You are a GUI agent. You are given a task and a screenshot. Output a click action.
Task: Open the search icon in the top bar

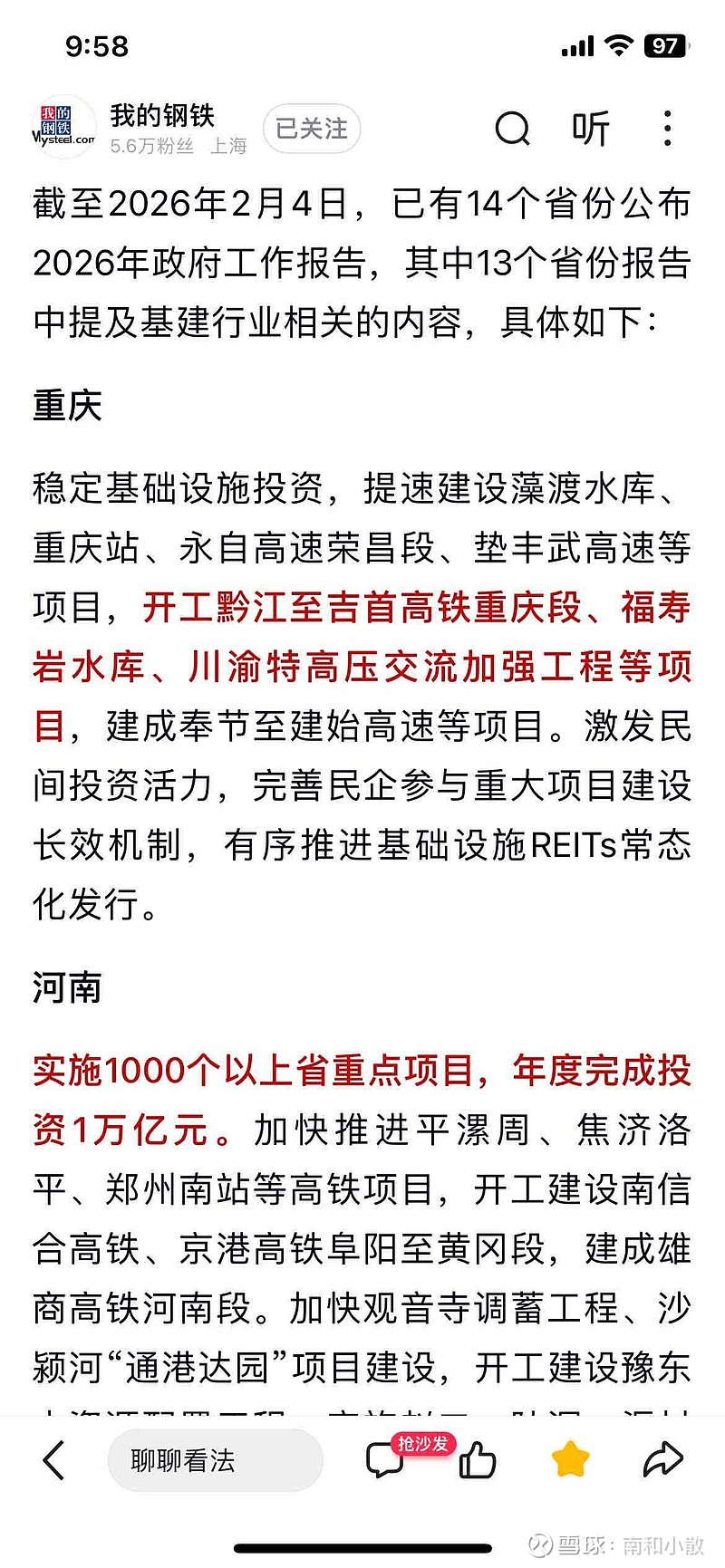(513, 129)
